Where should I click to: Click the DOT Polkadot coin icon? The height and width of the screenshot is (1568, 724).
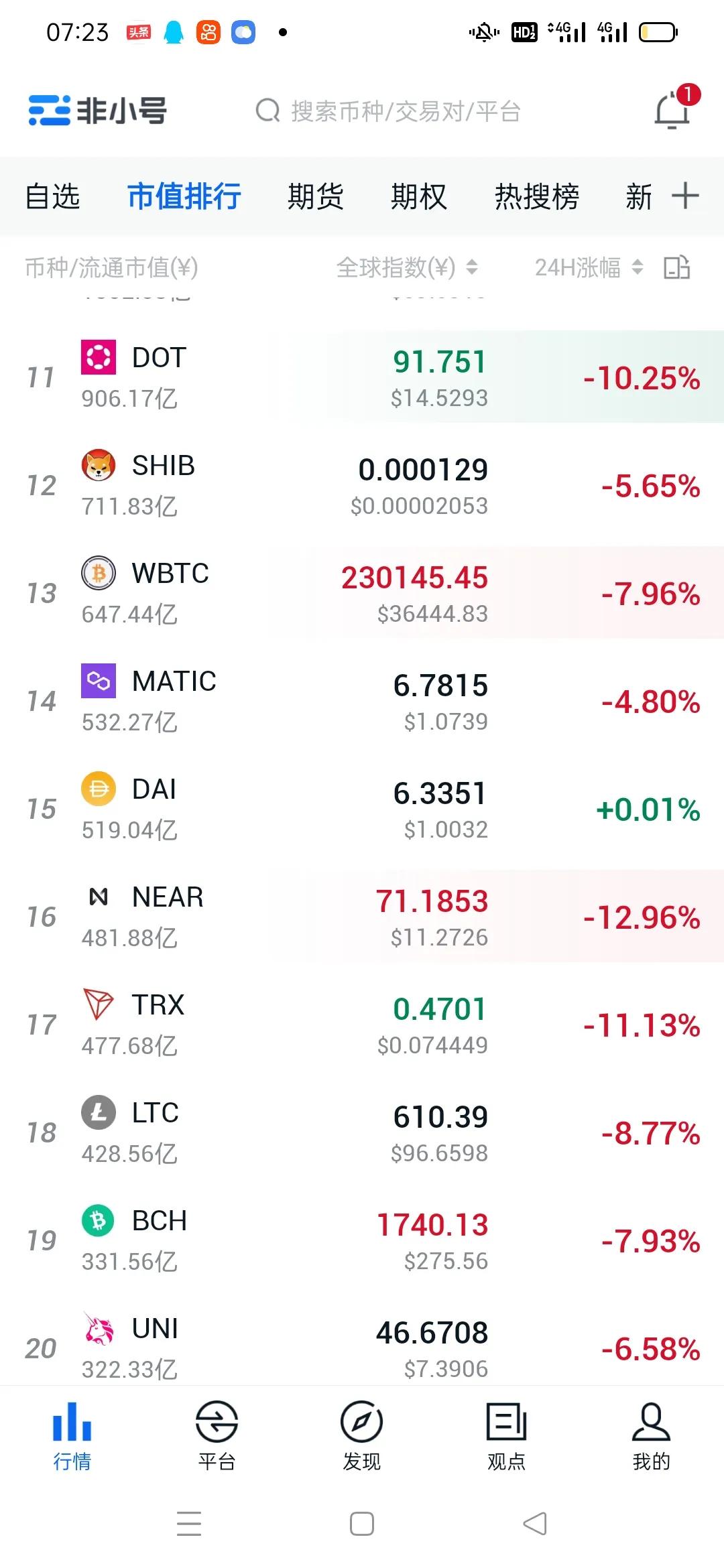click(x=99, y=357)
